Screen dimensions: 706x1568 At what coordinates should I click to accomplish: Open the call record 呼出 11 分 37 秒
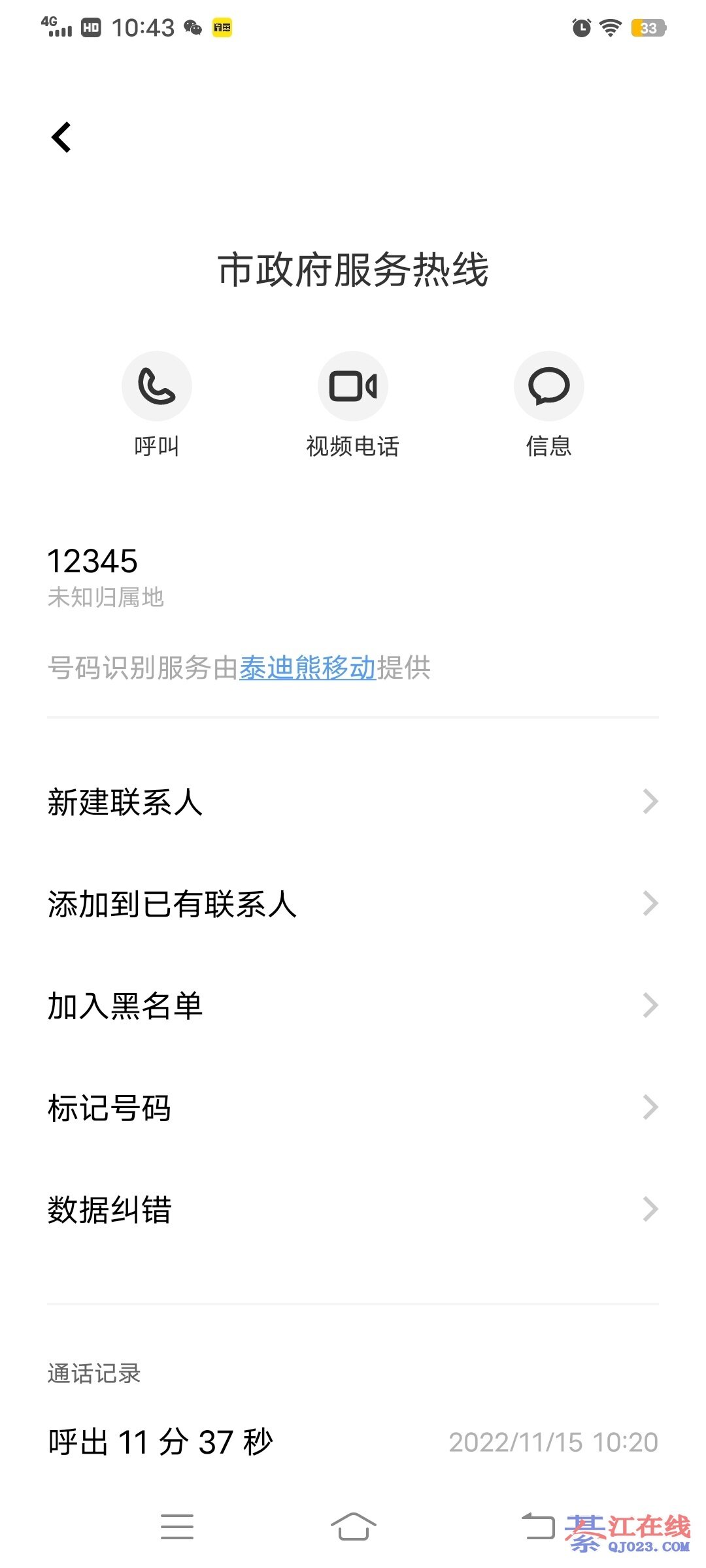click(353, 1443)
